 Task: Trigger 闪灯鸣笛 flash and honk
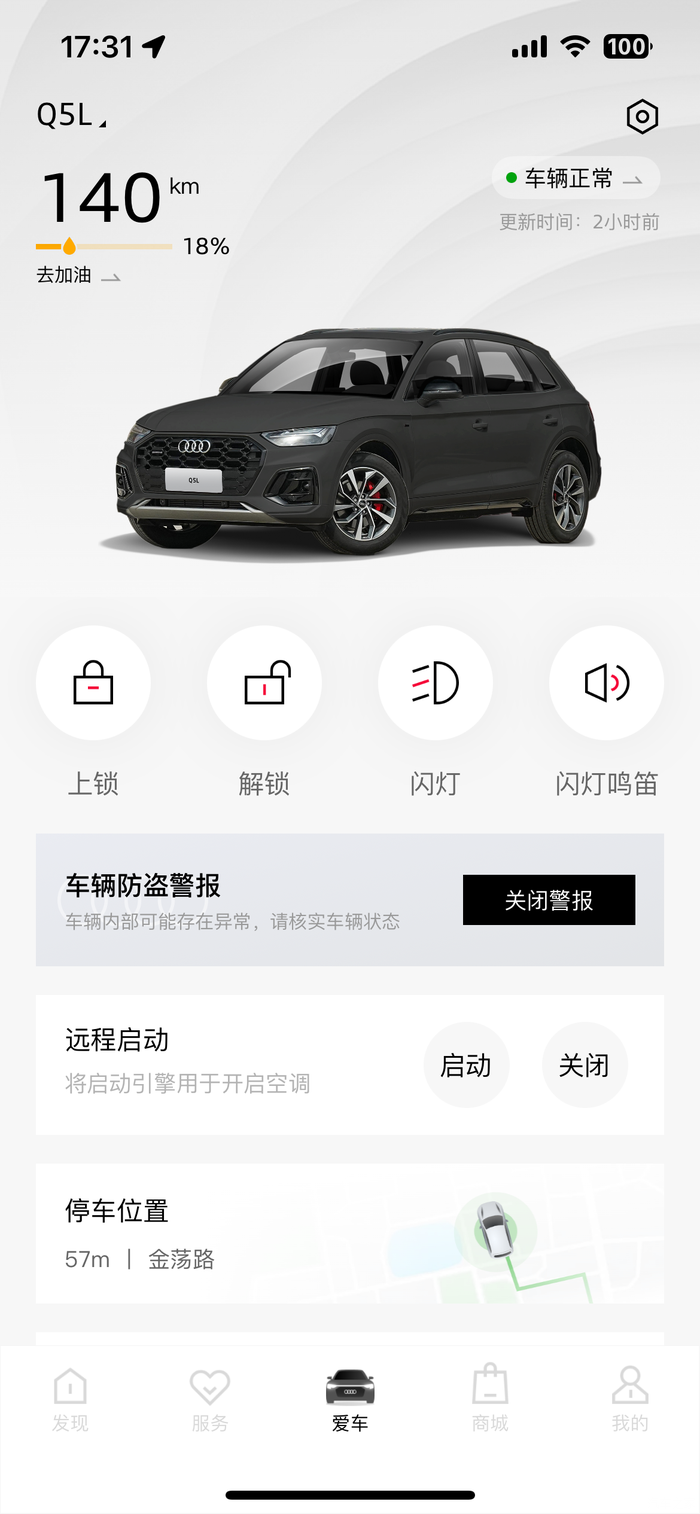[606, 684]
